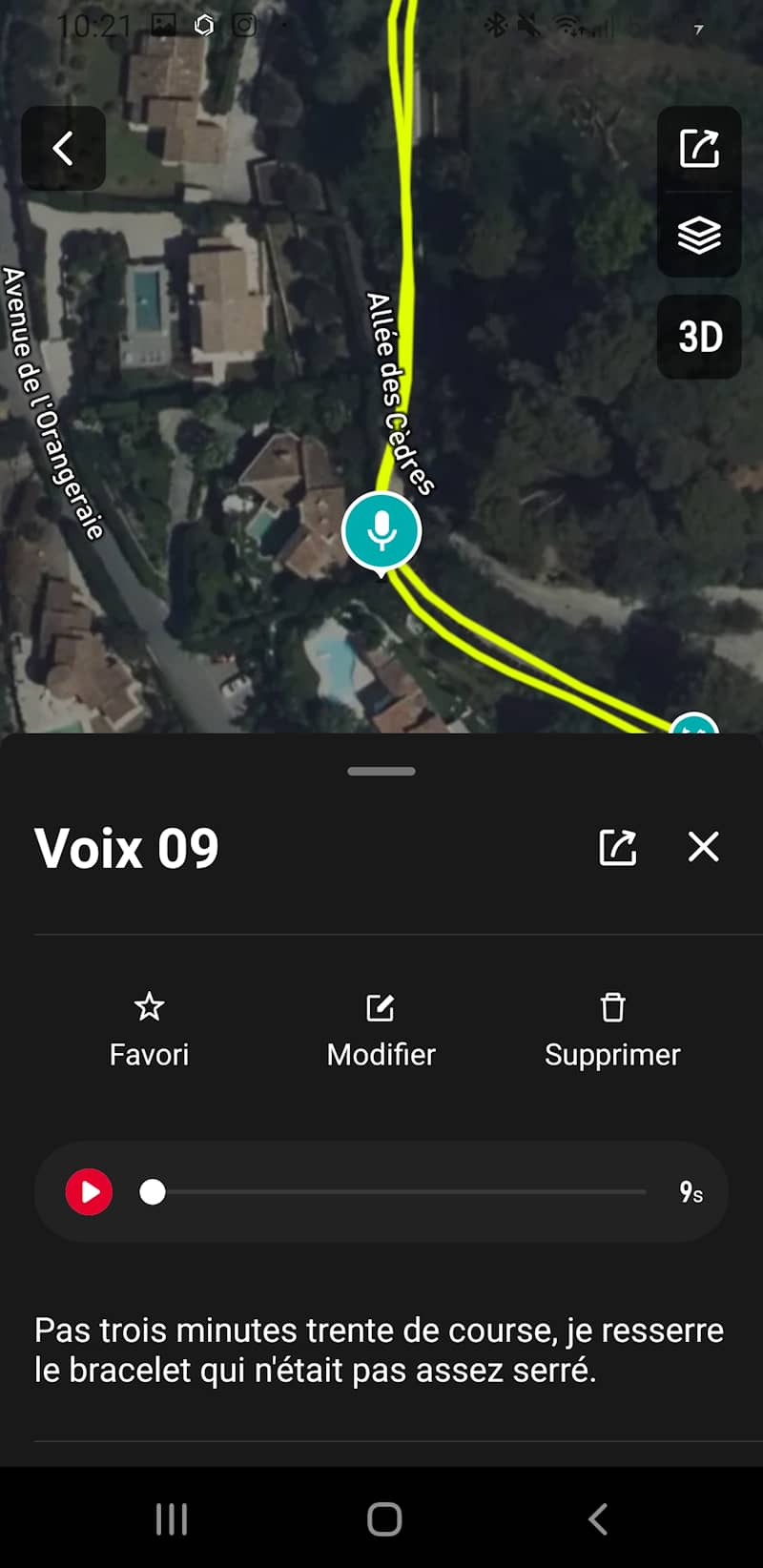Image resolution: width=763 pixels, height=1568 pixels.
Task: Go back using the top-left arrow
Action: click(63, 148)
